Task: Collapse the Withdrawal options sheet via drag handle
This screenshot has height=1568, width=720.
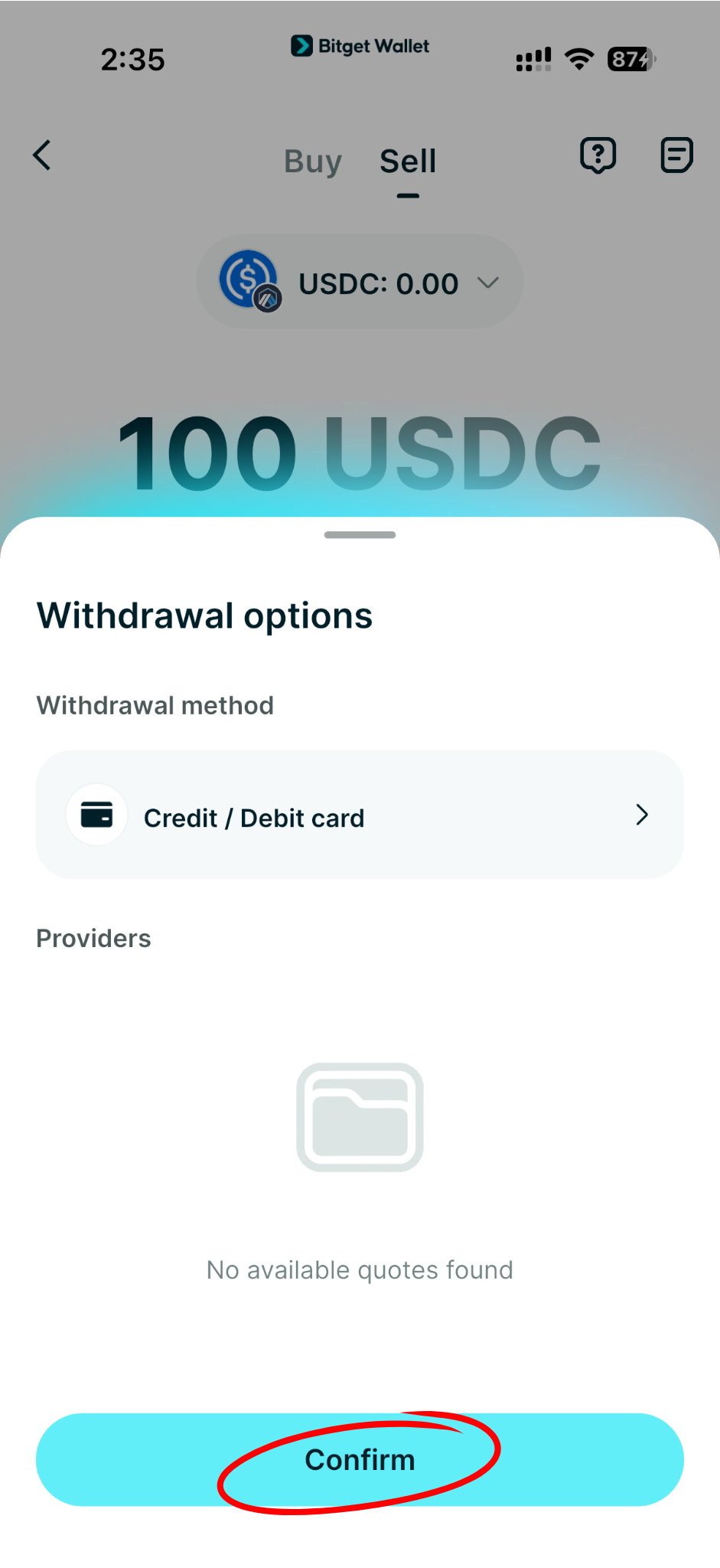Action: pos(360,535)
